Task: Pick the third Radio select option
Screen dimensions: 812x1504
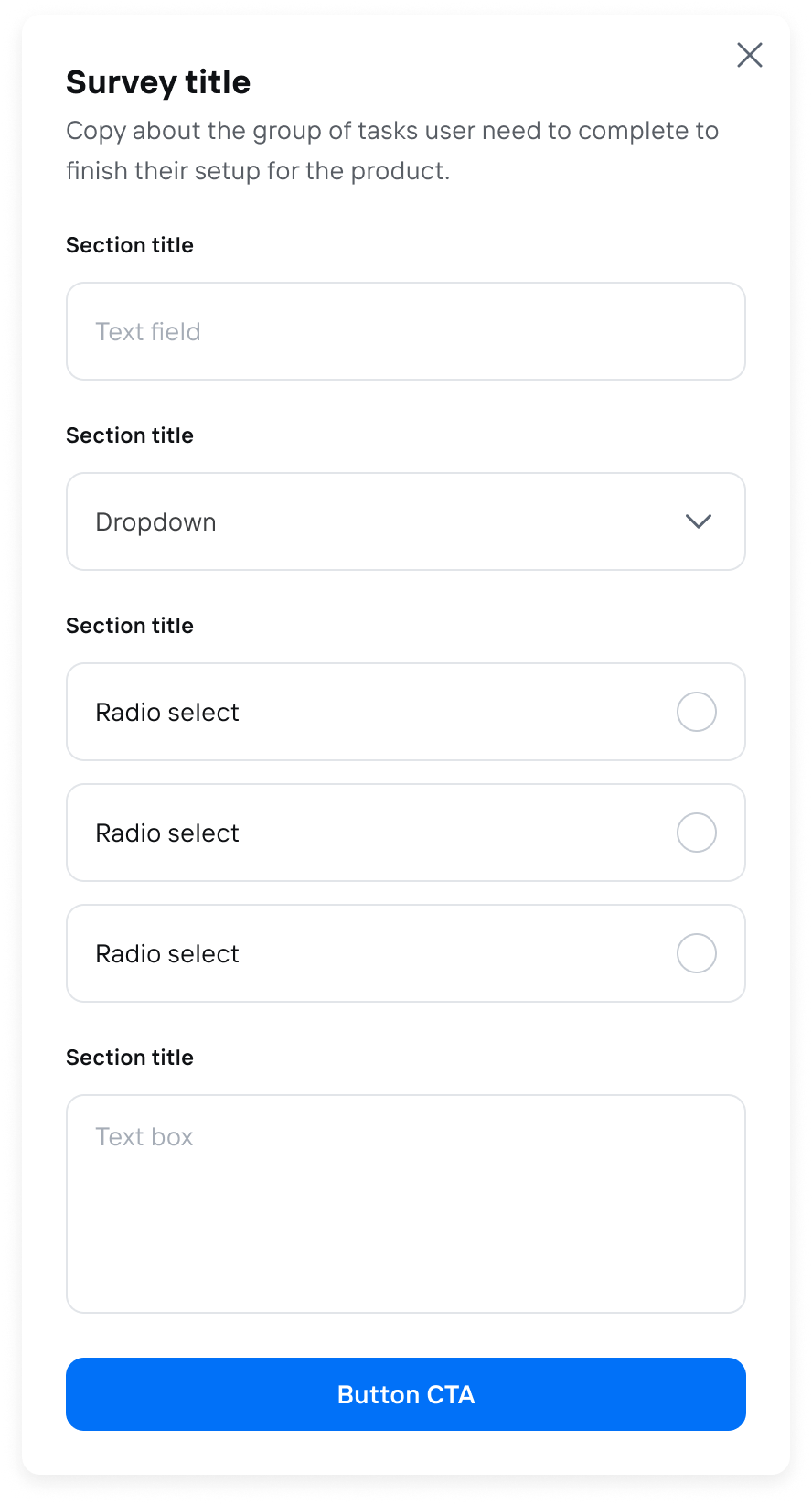Action: 696,953
